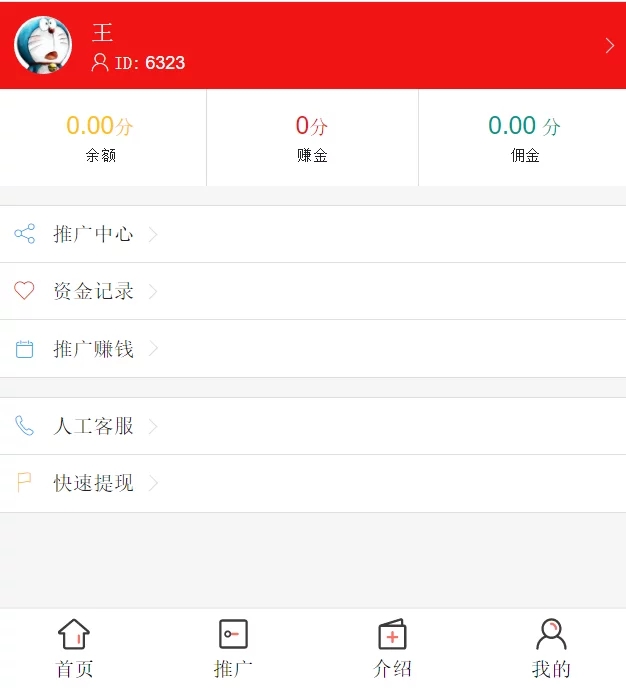Open profile details via header arrow
The height and width of the screenshot is (688, 626).
point(609,46)
